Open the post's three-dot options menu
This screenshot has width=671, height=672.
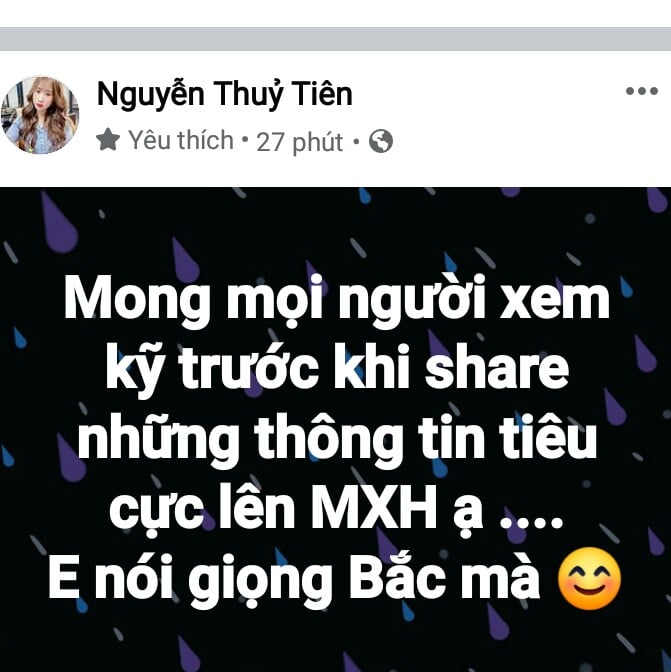point(641,92)
